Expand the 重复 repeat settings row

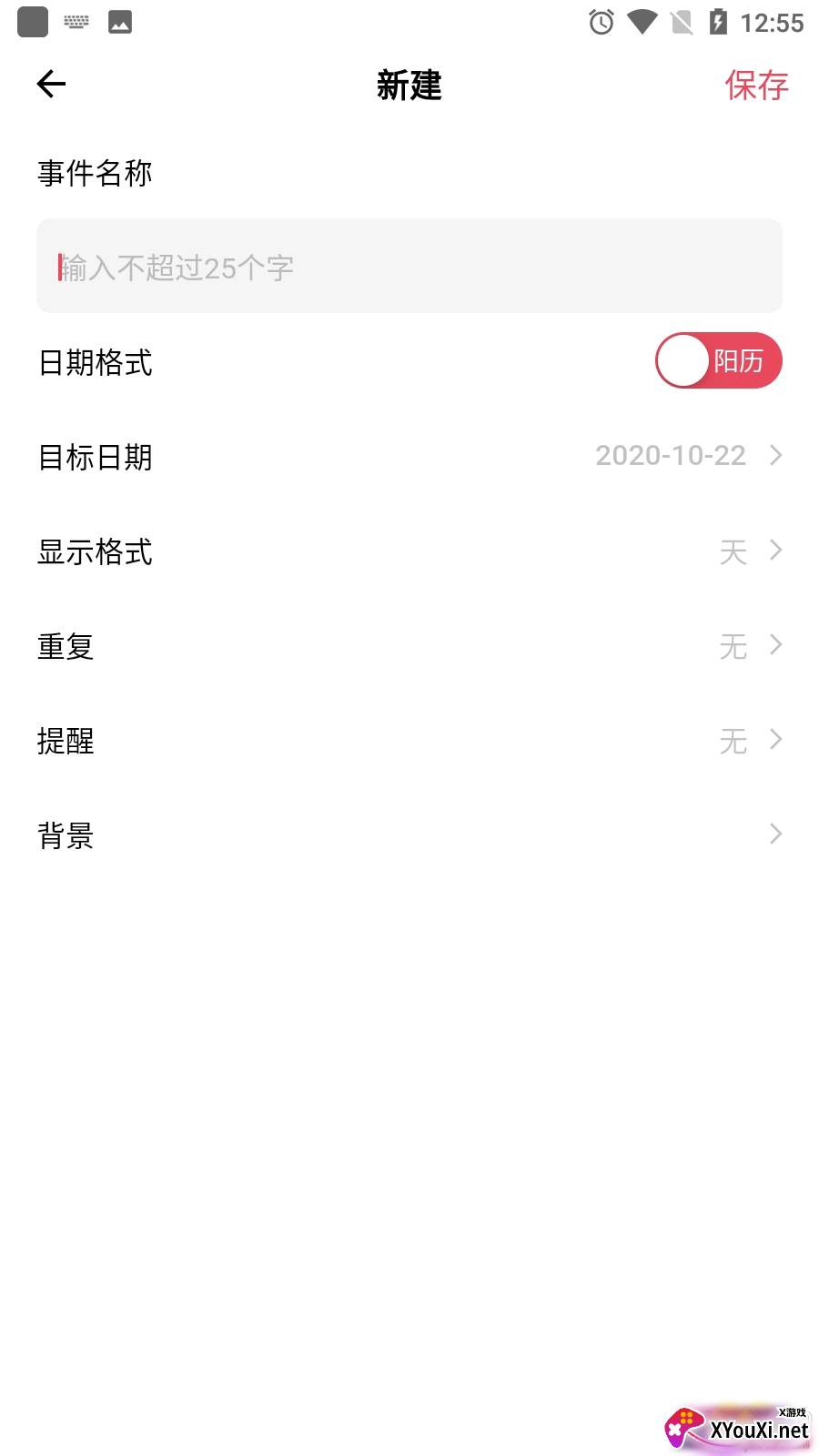click(x=774, y=645)
